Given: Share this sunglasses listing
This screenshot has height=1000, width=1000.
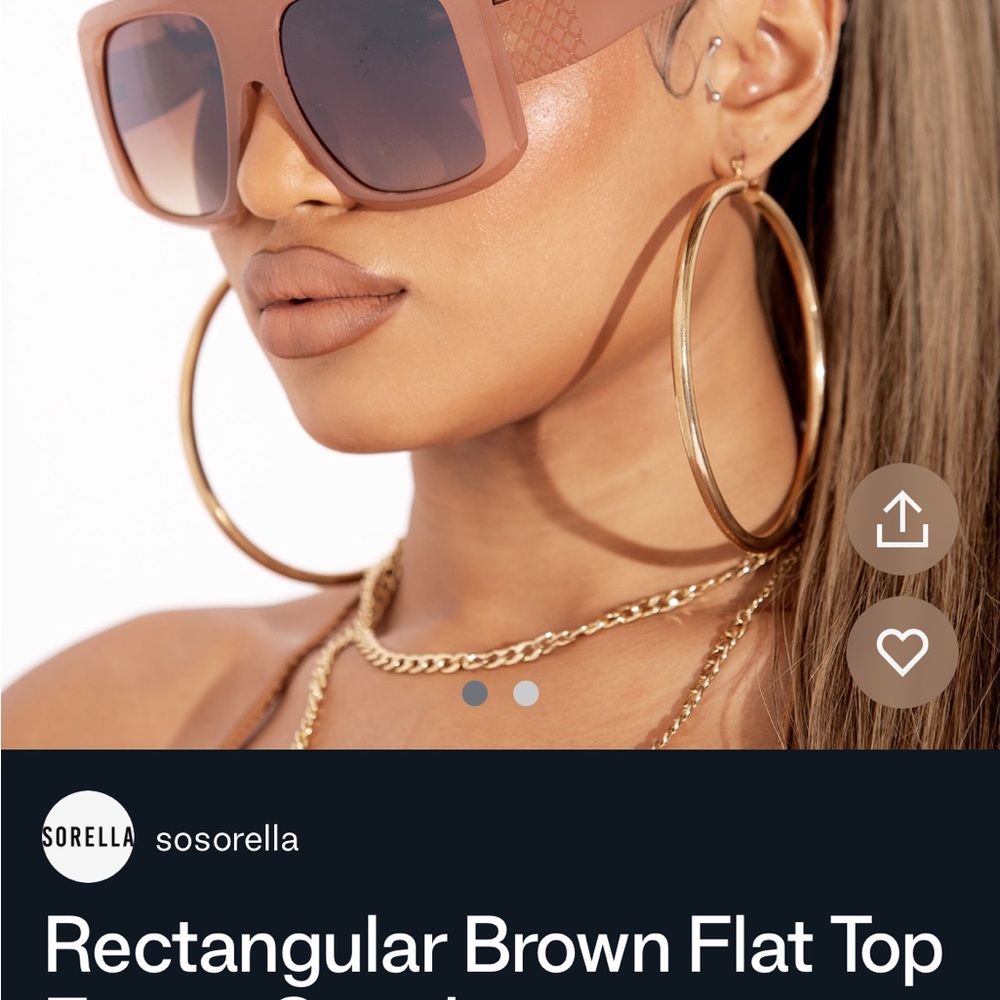Looking at the screenshot, I should click(902, 519).
